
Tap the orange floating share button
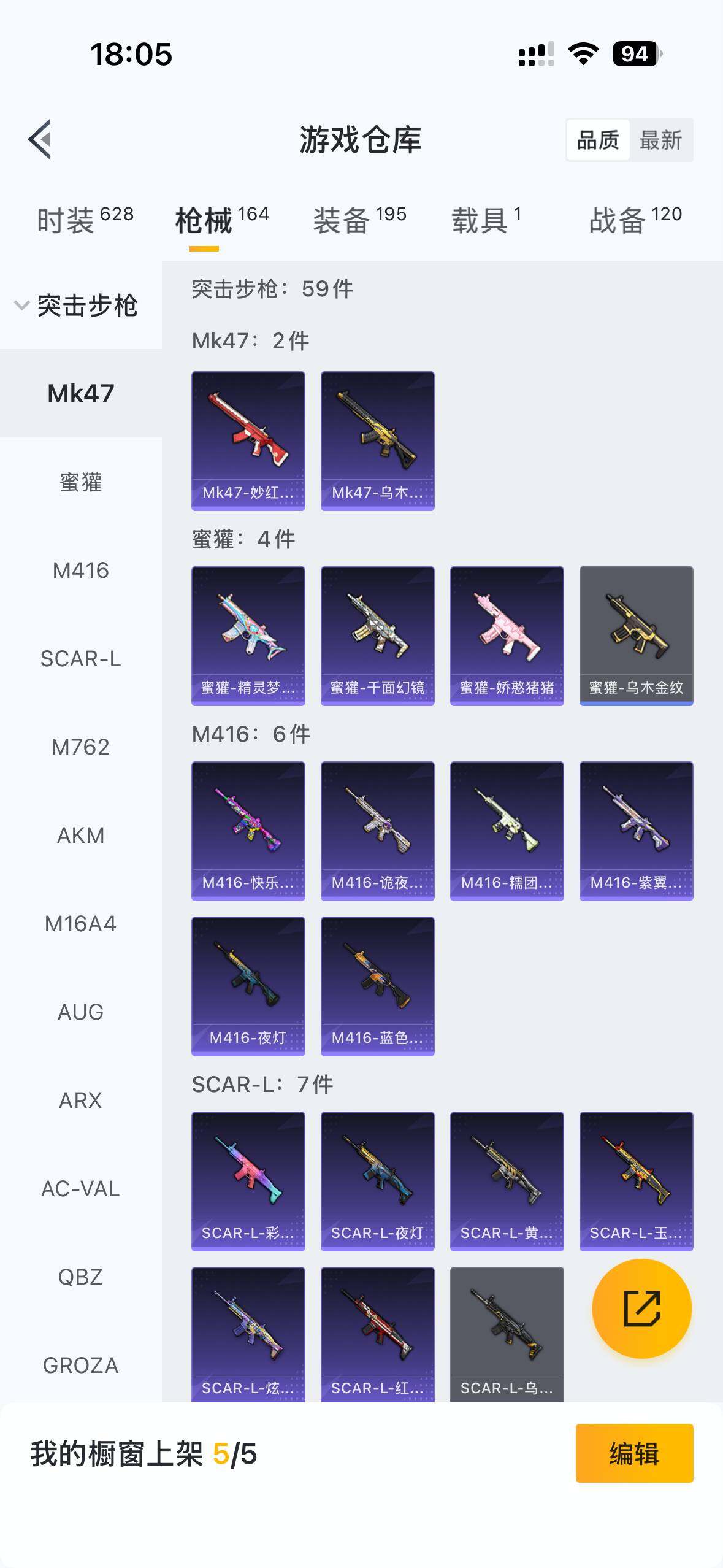(641, 1309)
